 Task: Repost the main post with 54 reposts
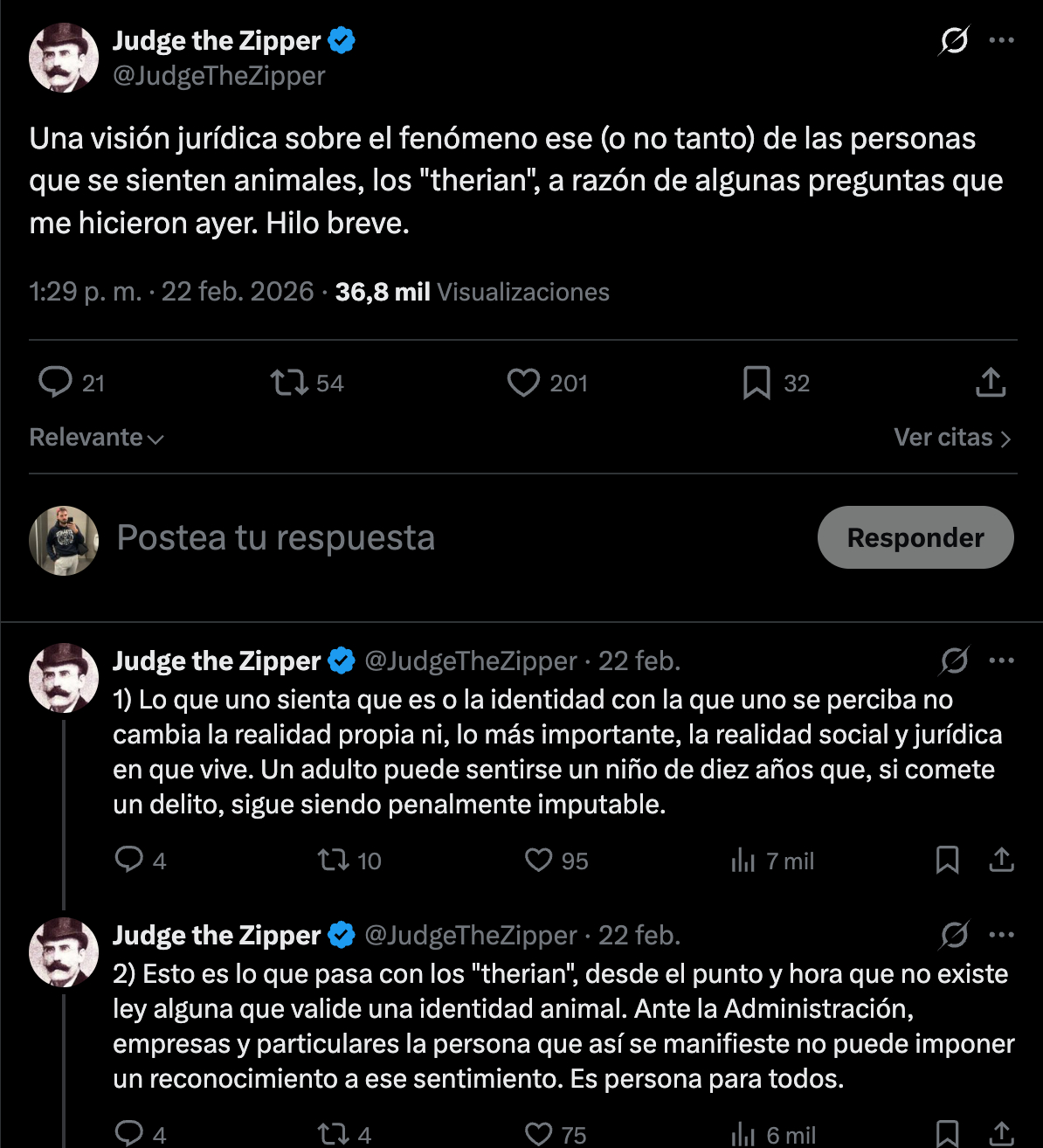point(289,383)
